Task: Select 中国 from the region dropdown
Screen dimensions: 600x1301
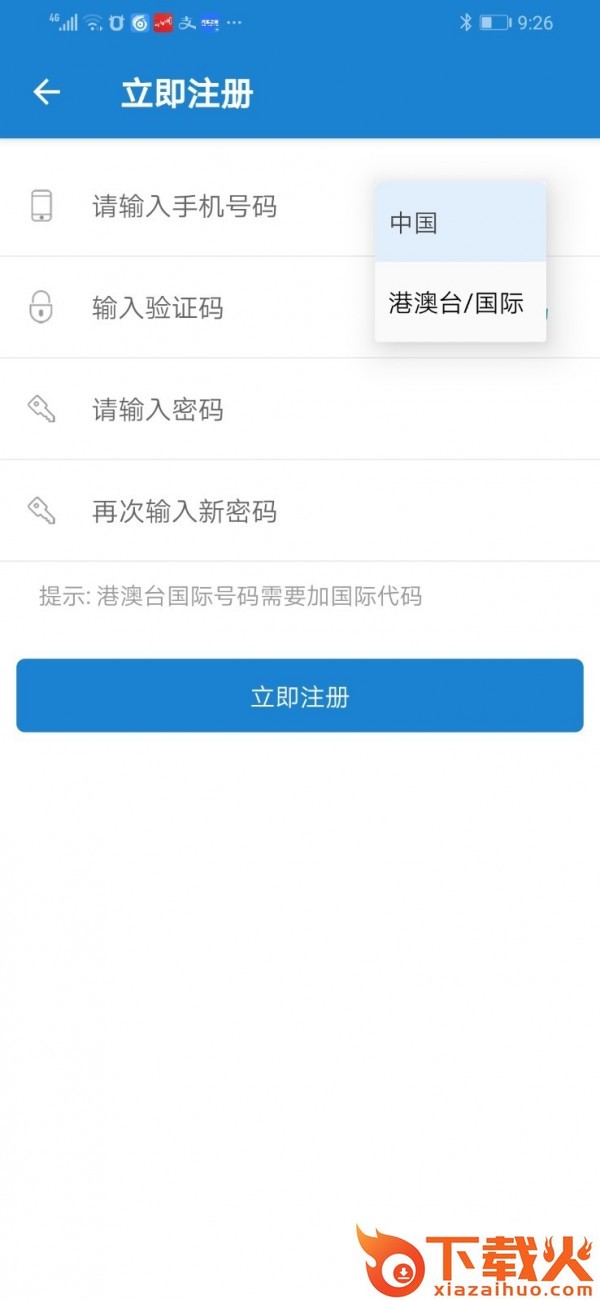Action: pos(460,222)
